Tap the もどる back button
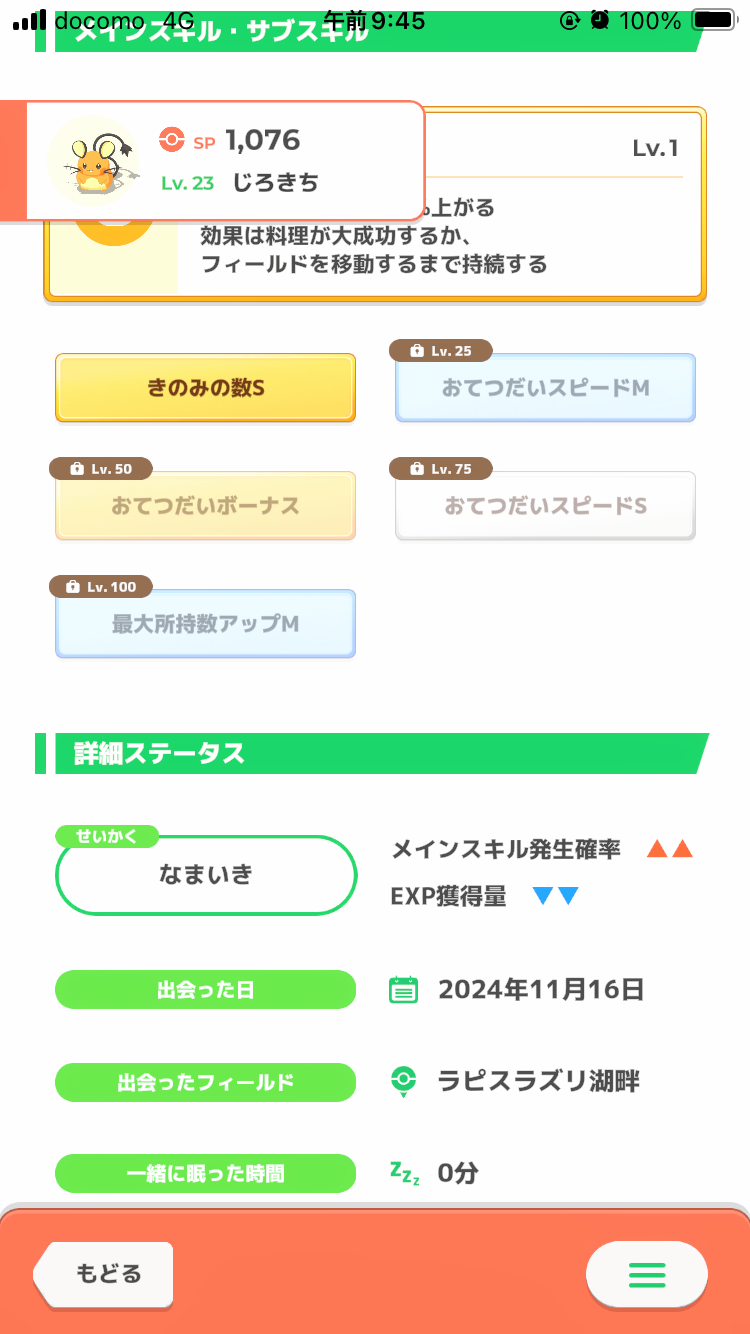Screen dimensions: 750x1334 click(103, 1274)
